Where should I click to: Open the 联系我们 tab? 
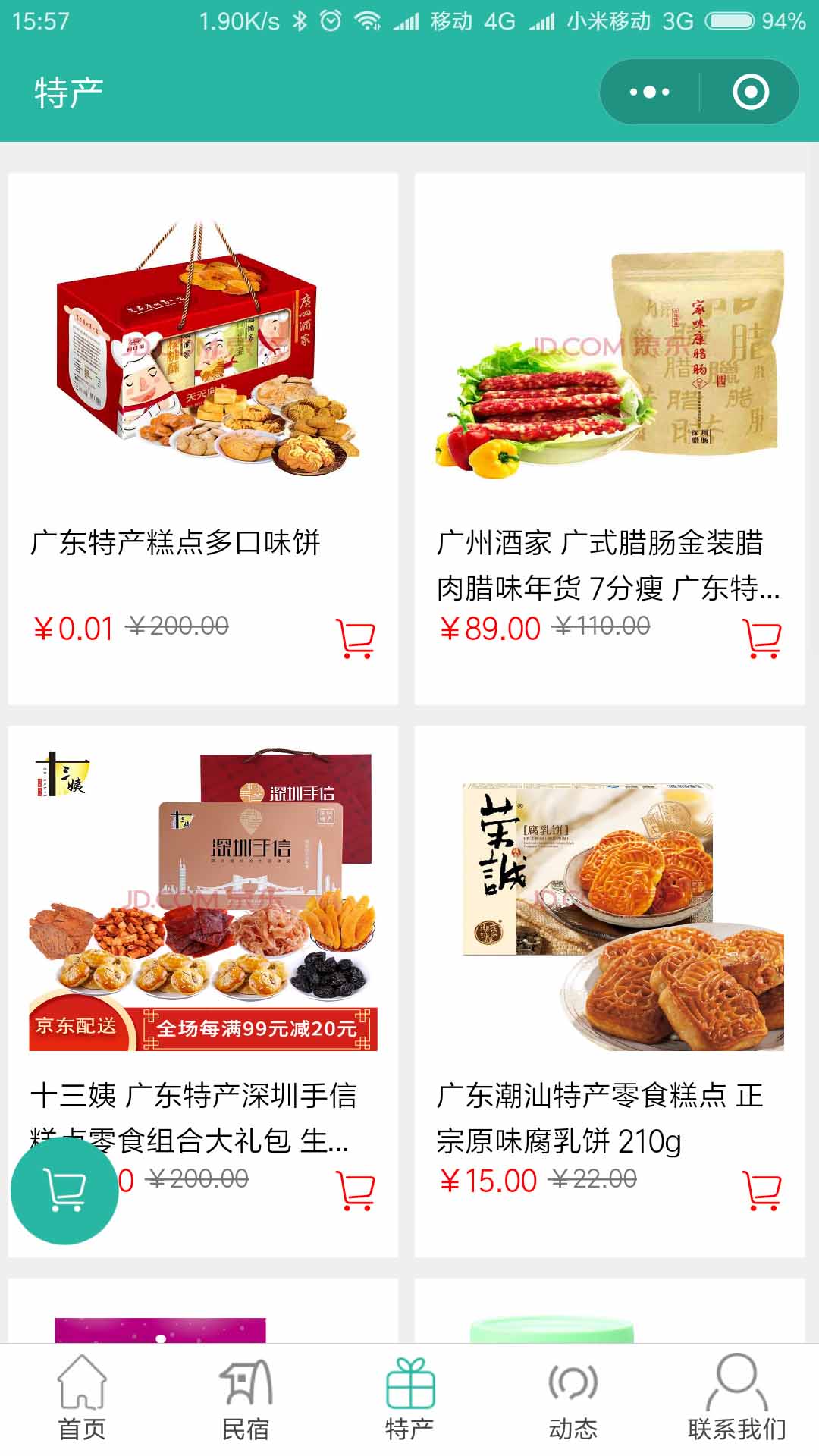(737, 1400)
